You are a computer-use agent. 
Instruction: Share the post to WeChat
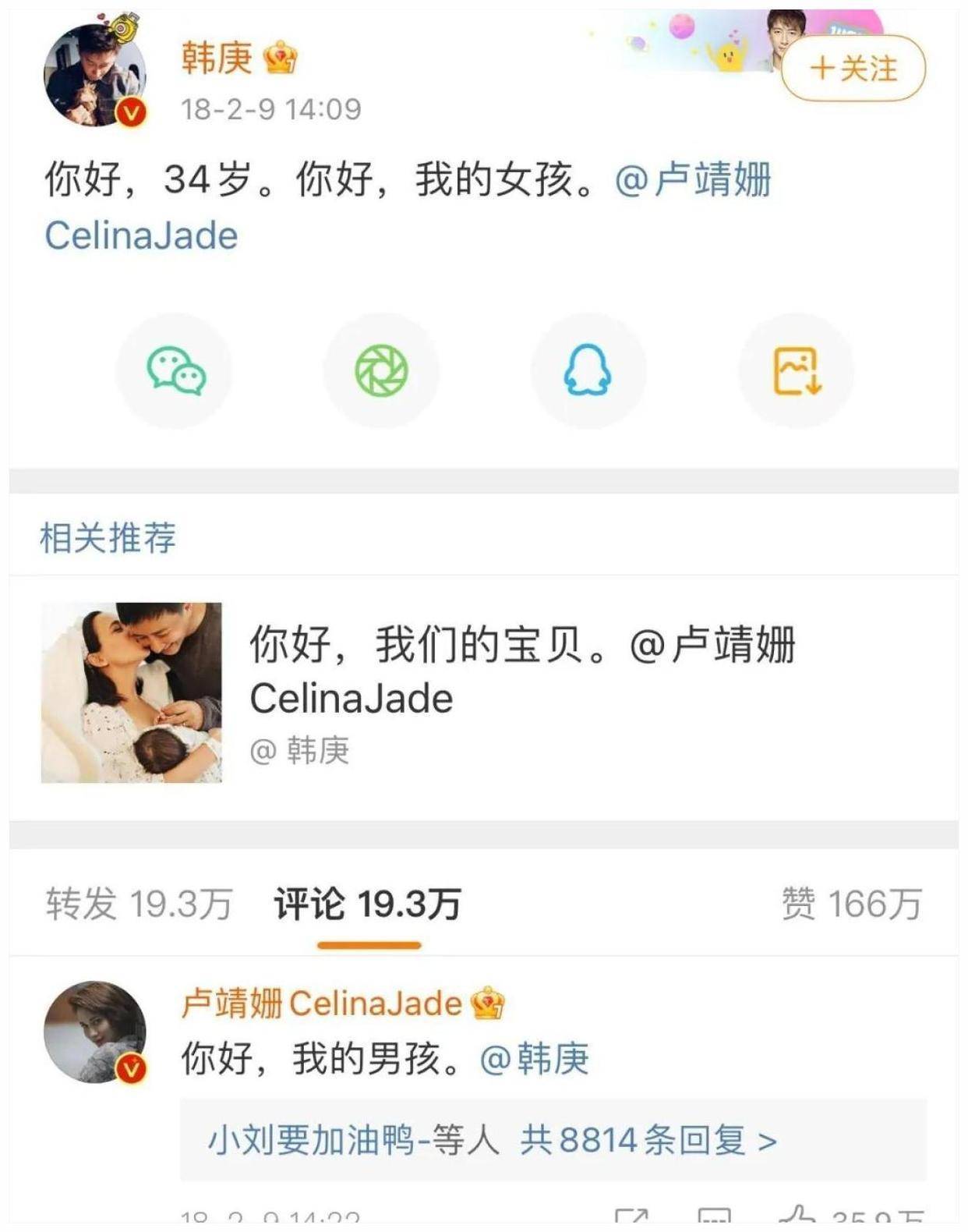tap(175, 370)
